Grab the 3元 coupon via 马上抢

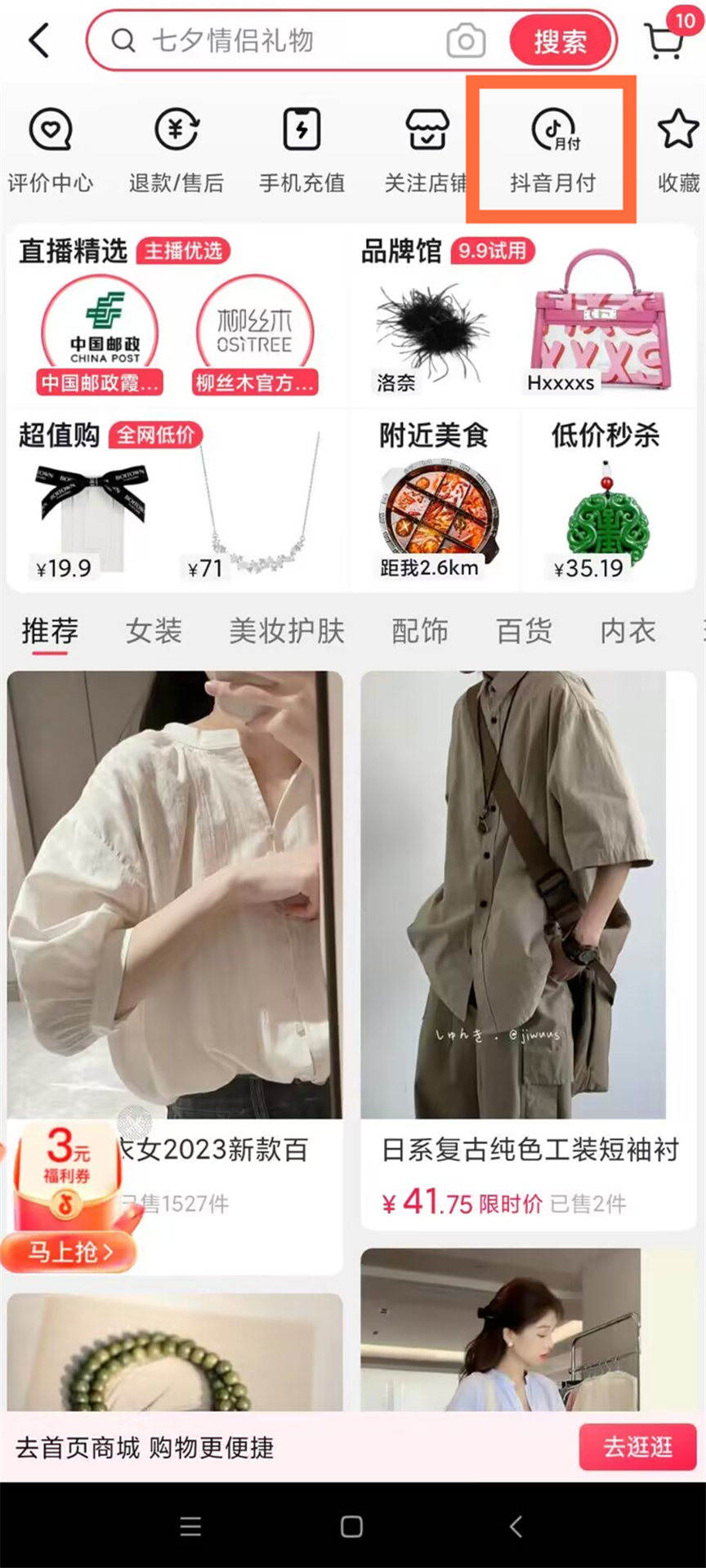click(x=69, y=1251)
